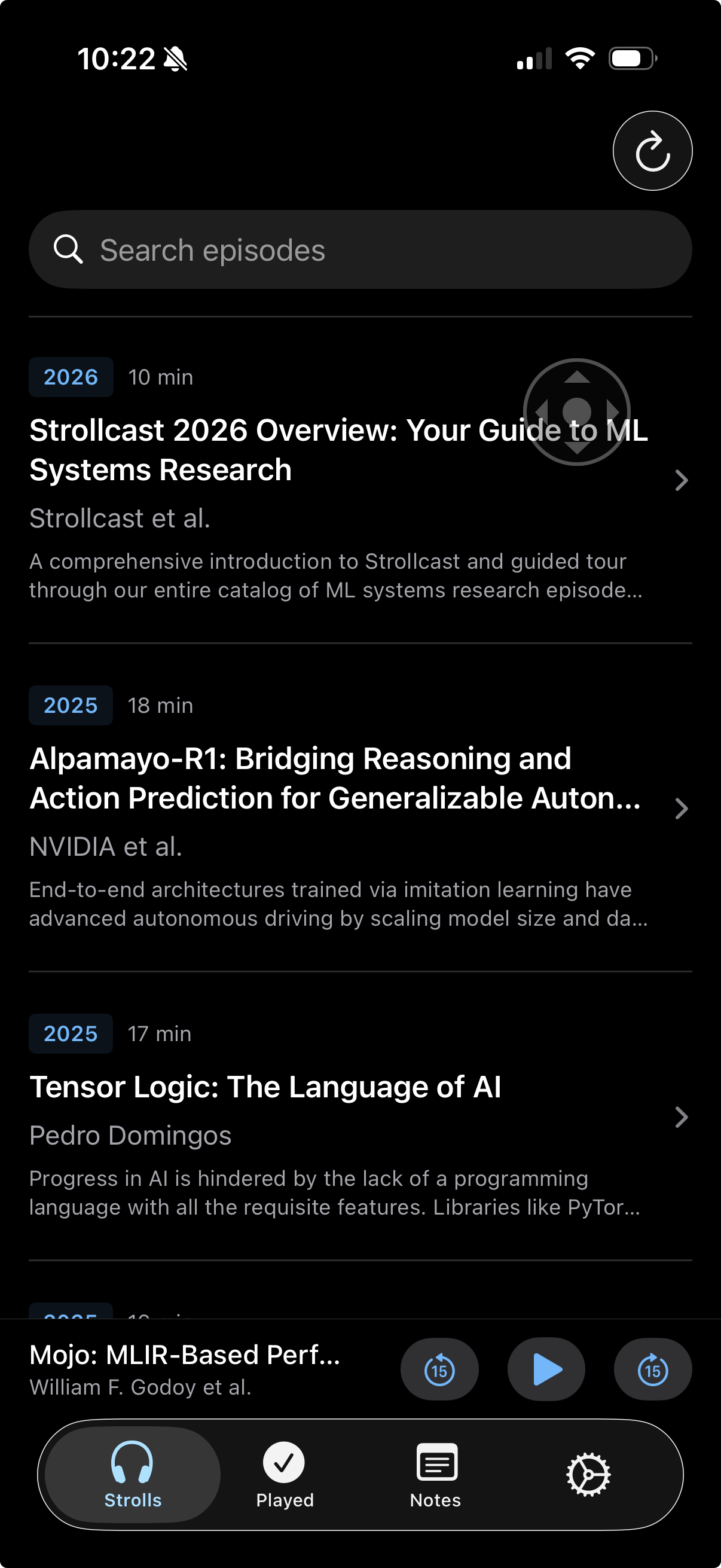Refresh the episode list
Viewport: 721px width, 1568px height.
tap(652, 150)
